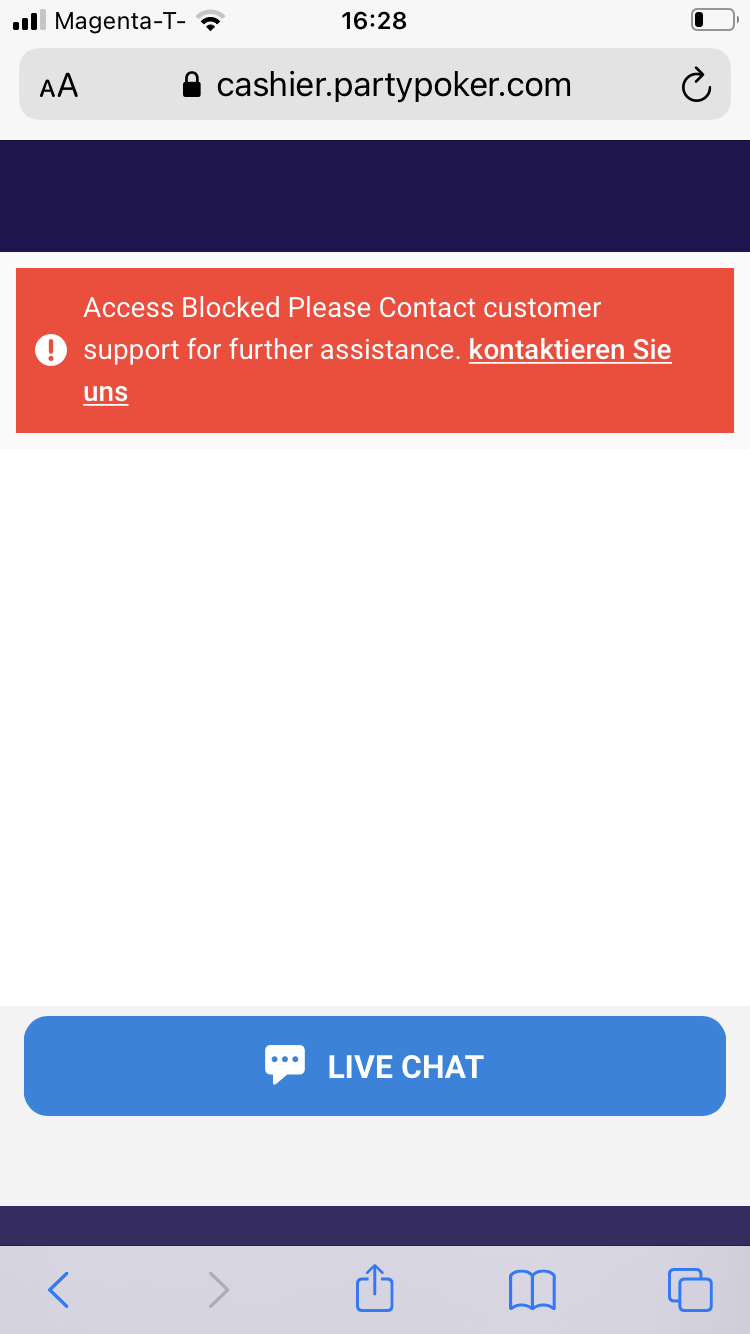The width and height of the screenshot is (750, 1334).
Task: Reload the page in Safari
Action: [695, 86]
